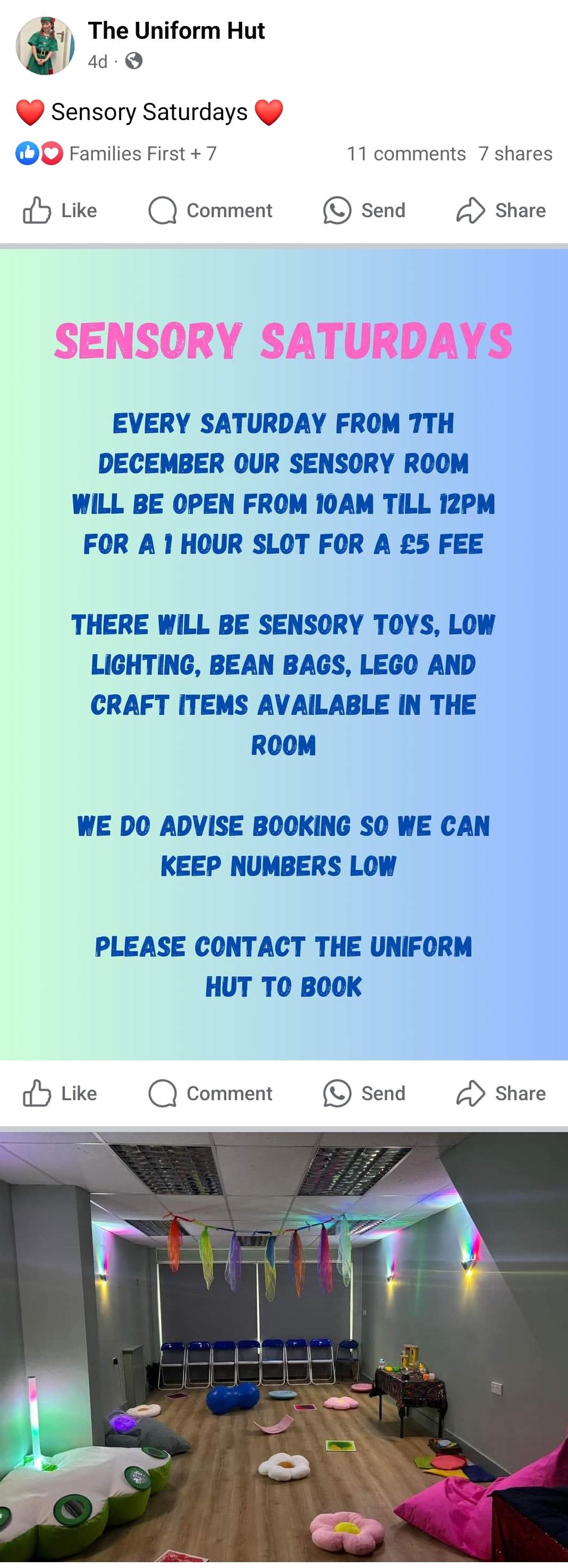Image resolution: width=568 pixels, height=1568 pixels.
Task: Open The Uniform Hut page name
Action: point(176,30)
